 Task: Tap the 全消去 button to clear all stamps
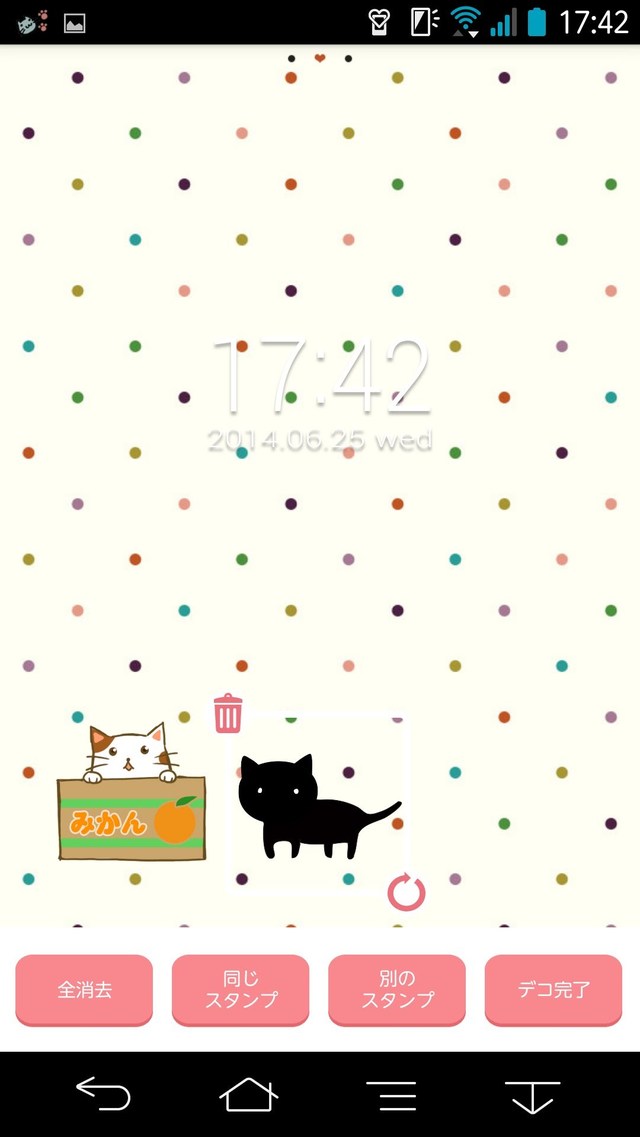click(84, 990)
